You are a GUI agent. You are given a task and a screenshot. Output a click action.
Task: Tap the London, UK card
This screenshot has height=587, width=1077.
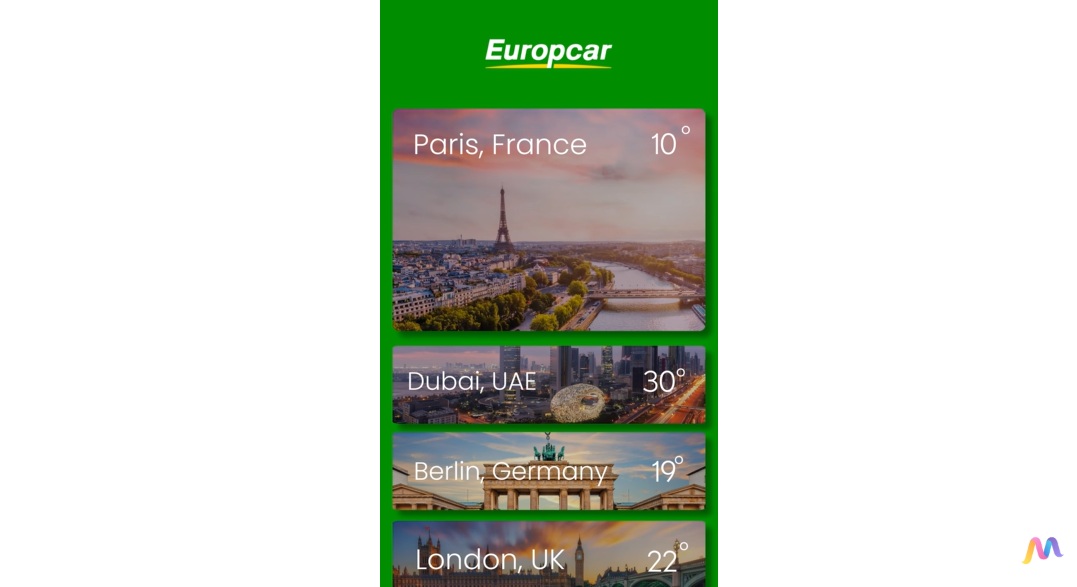[x=548, y=556]
